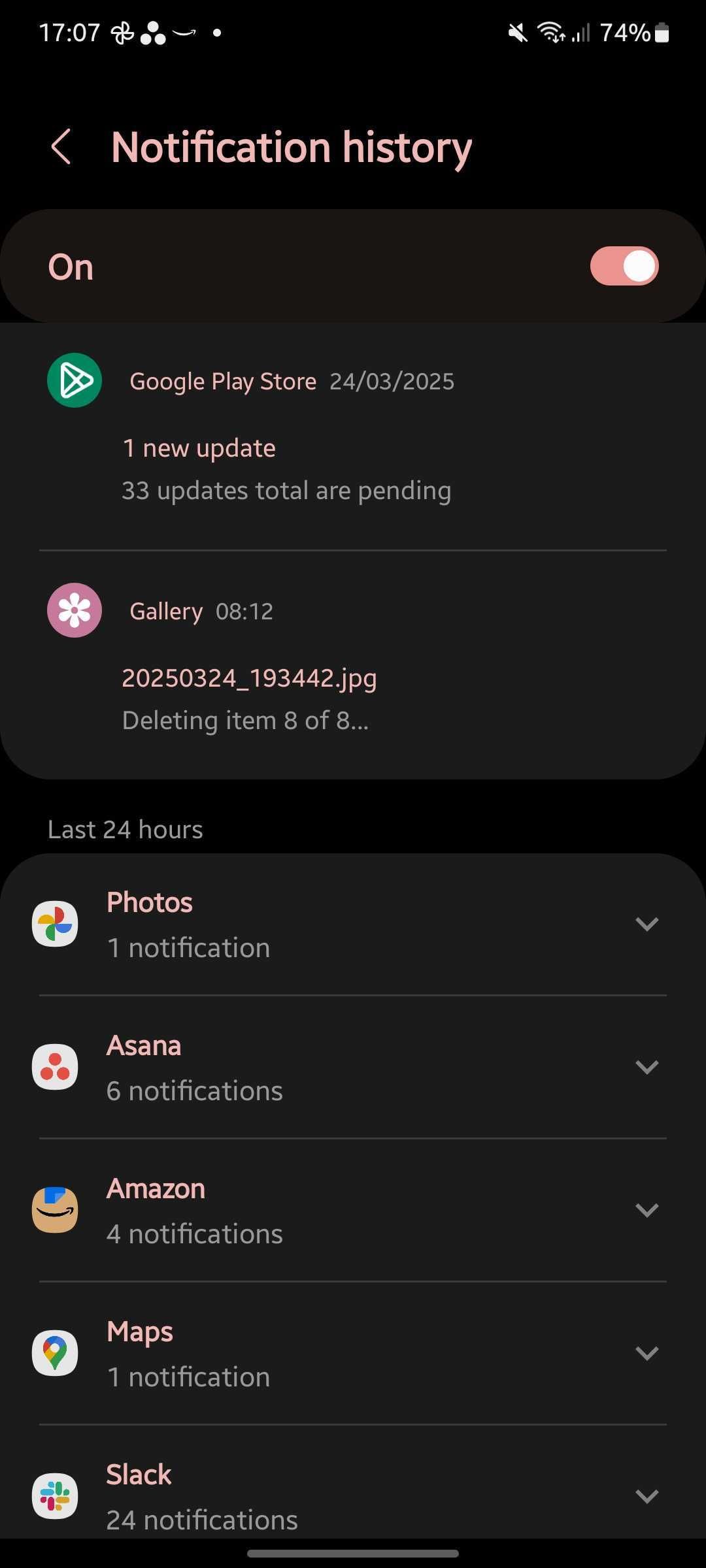The width and height of the screenshot is (706, 1568).
Task: Tap the Asana app icon
Action: click(x=54, y=1067)
